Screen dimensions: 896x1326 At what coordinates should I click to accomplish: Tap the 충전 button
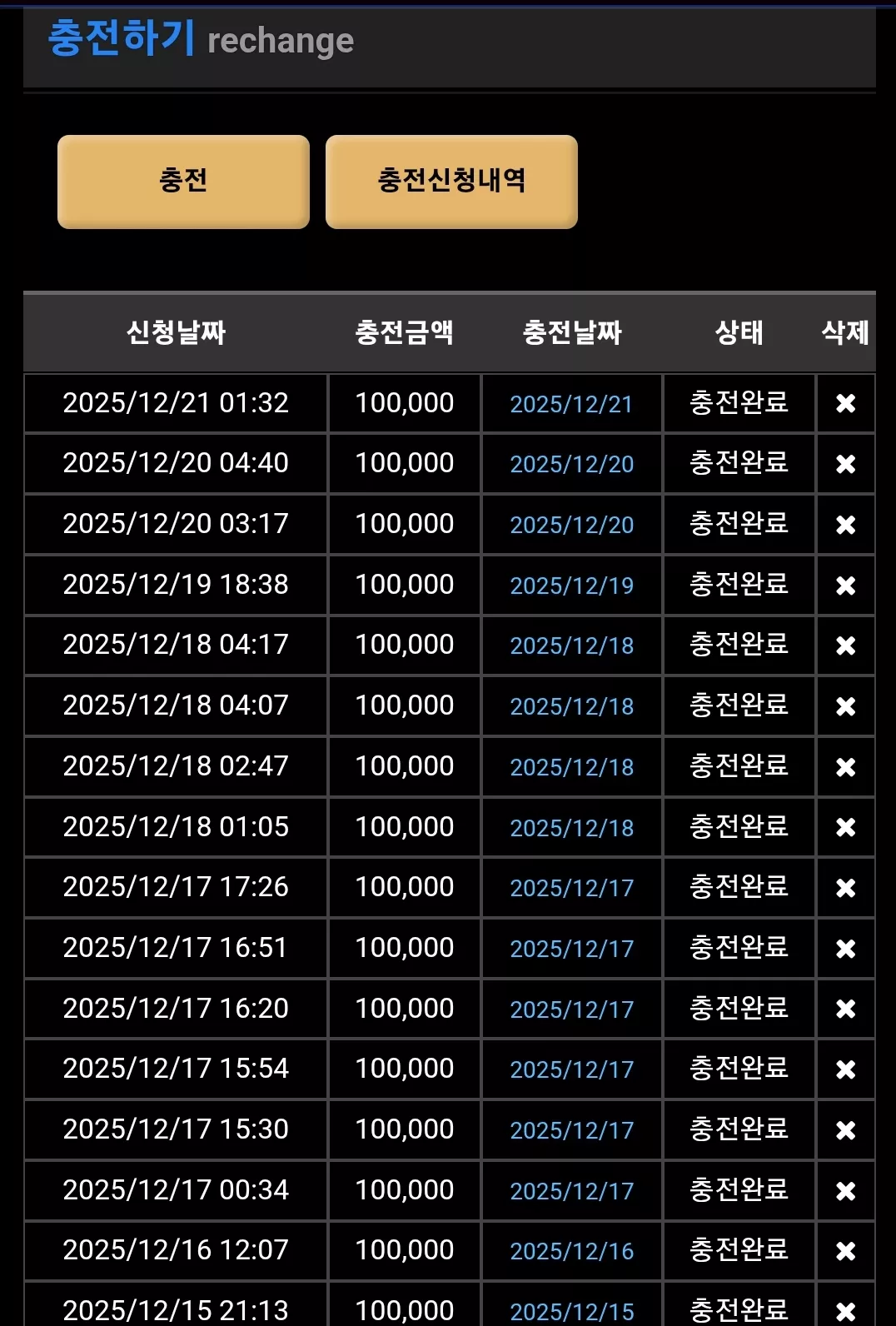(183, 182)
